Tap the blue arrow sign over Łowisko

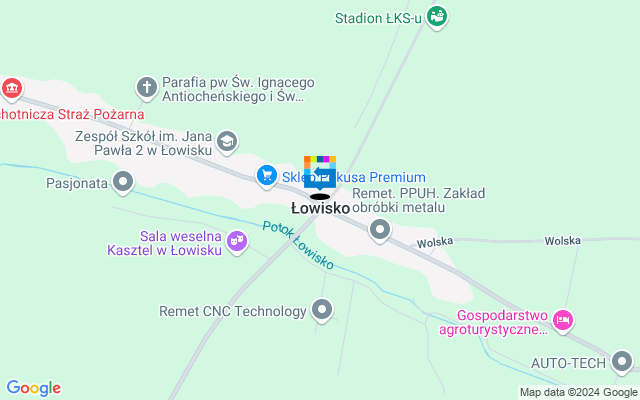[x=320, y=176]
